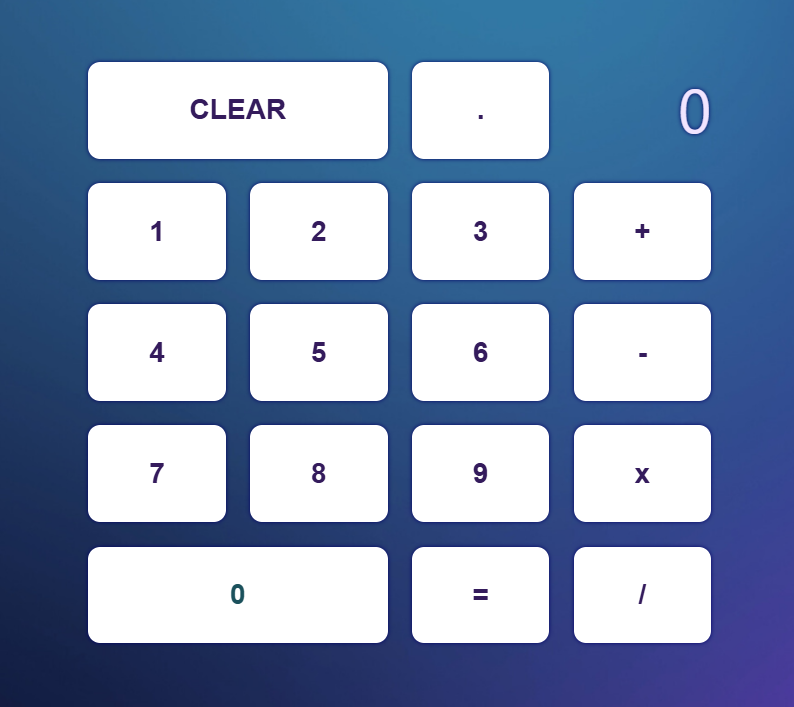The height and width of the screenshot is (707, 794).
Task: Tap the wide 0 key
Action: [x=237, y=595]
